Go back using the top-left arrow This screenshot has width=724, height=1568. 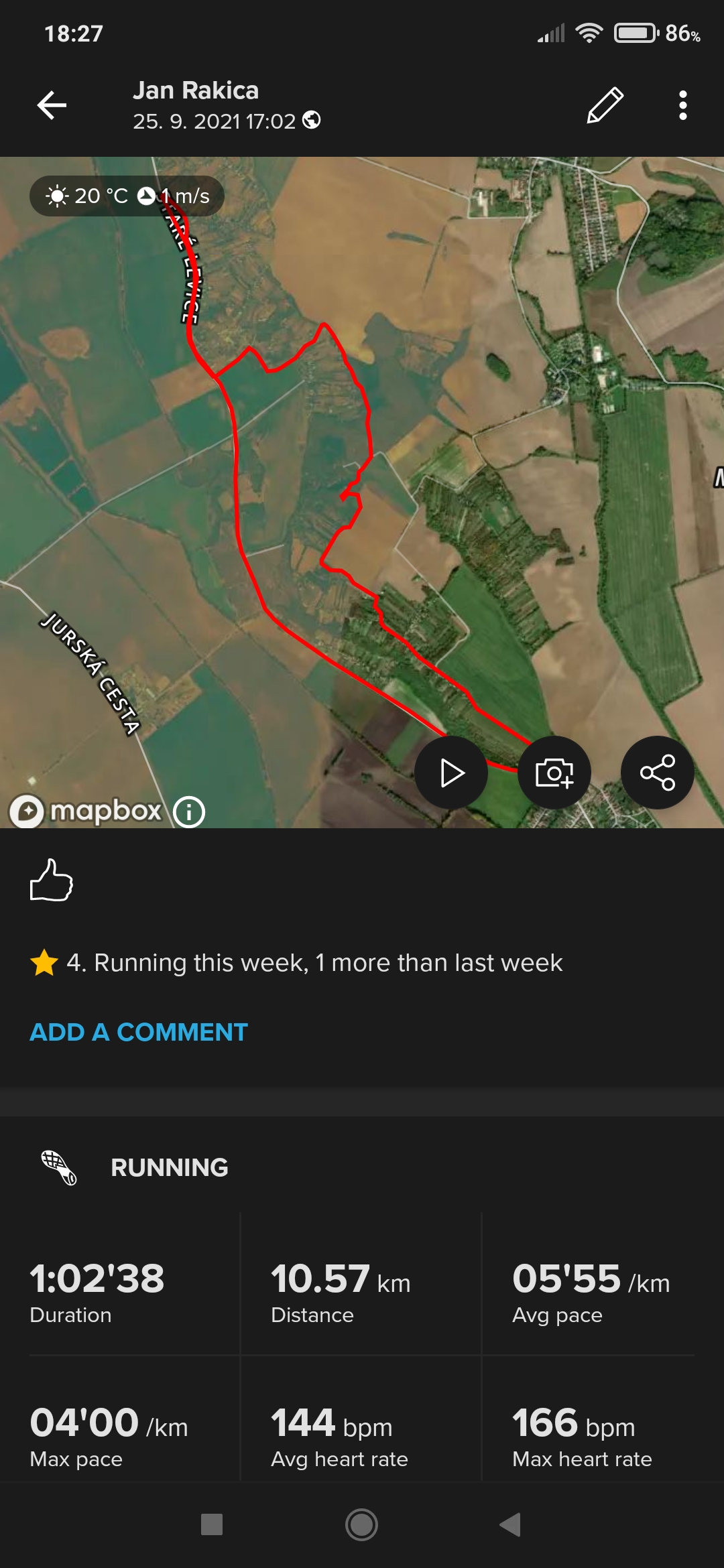click(x=52, y=105)
